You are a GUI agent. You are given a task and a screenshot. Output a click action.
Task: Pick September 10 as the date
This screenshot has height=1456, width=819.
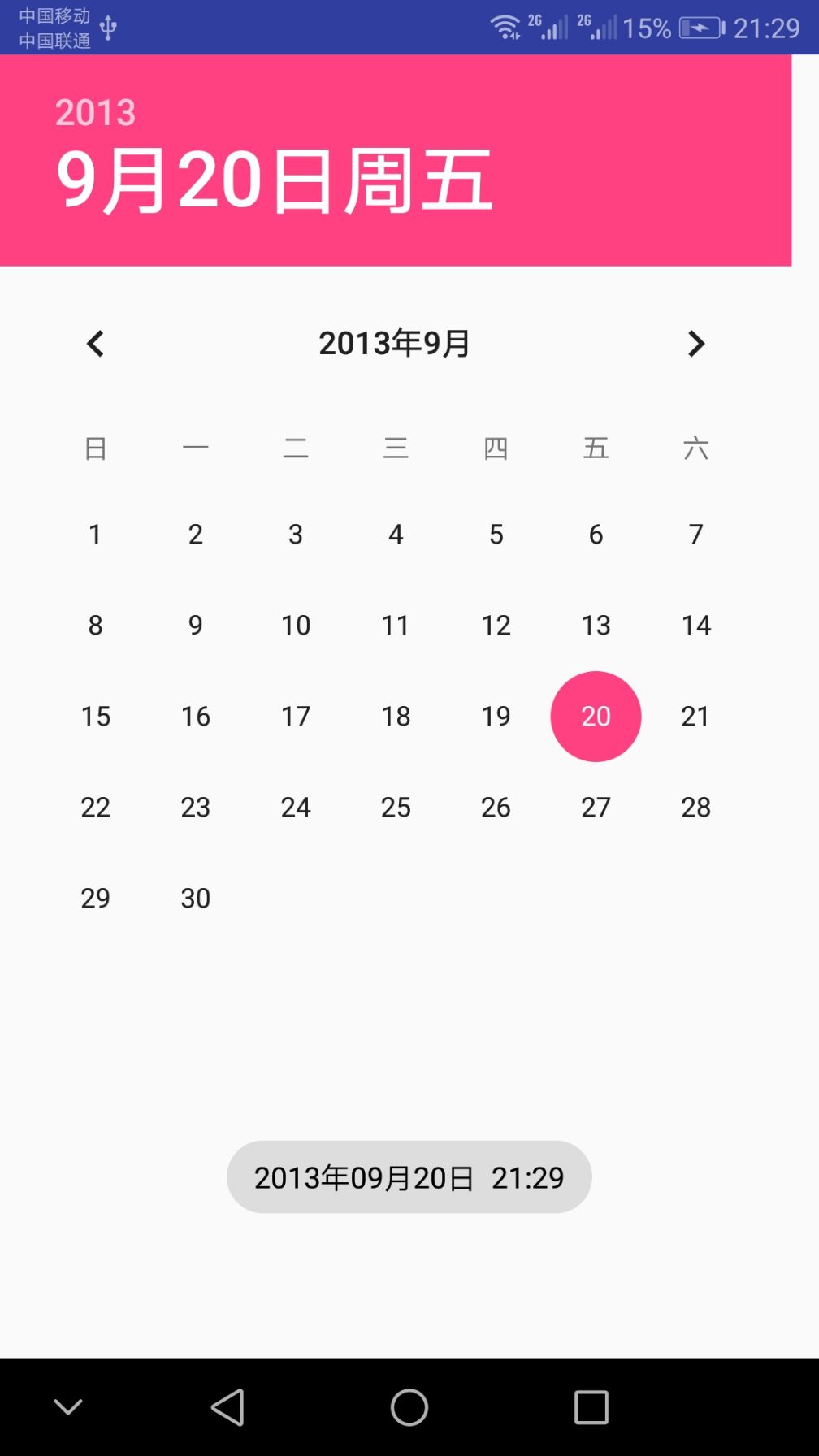[x=296, y=625]
